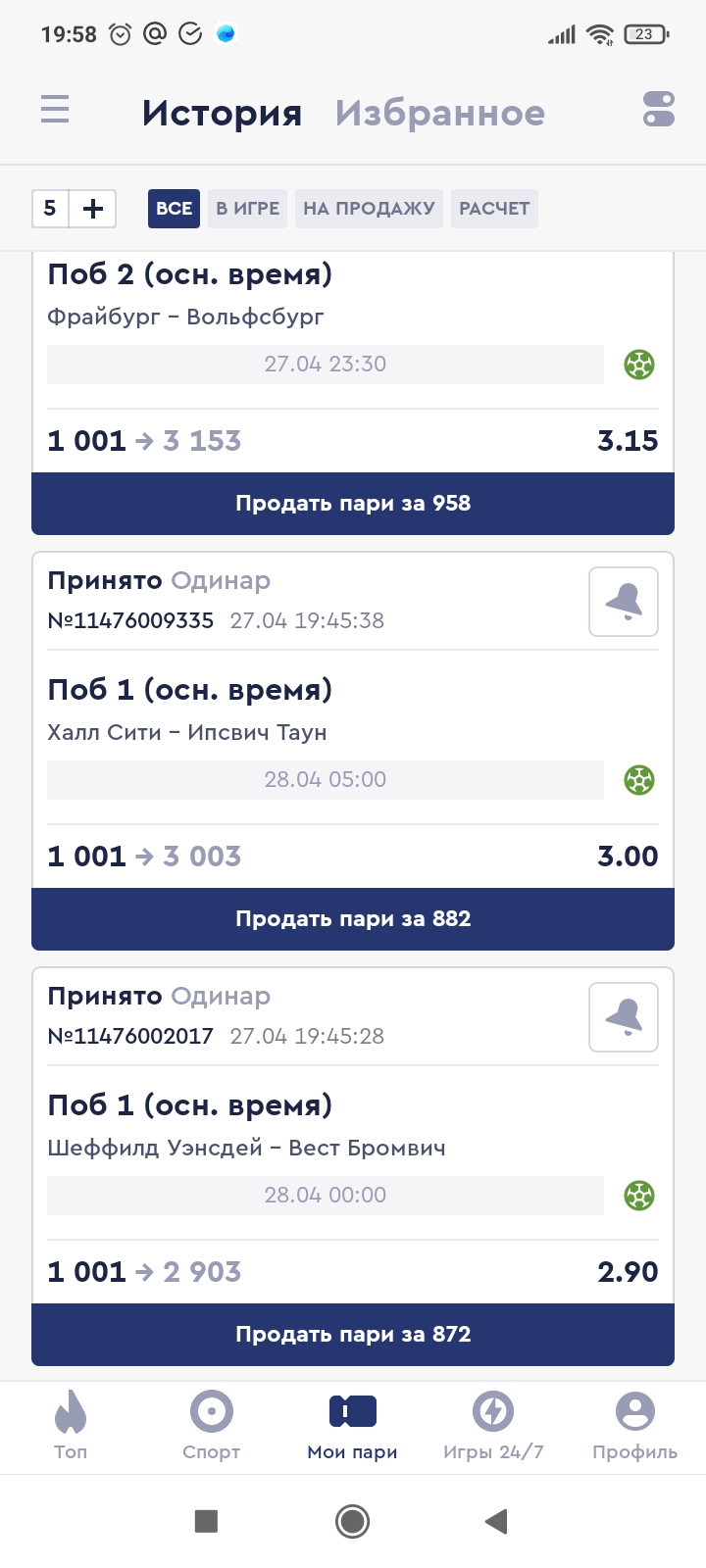Tap the plus button next to 5
Screen dimensions: 706x1568
93,209
